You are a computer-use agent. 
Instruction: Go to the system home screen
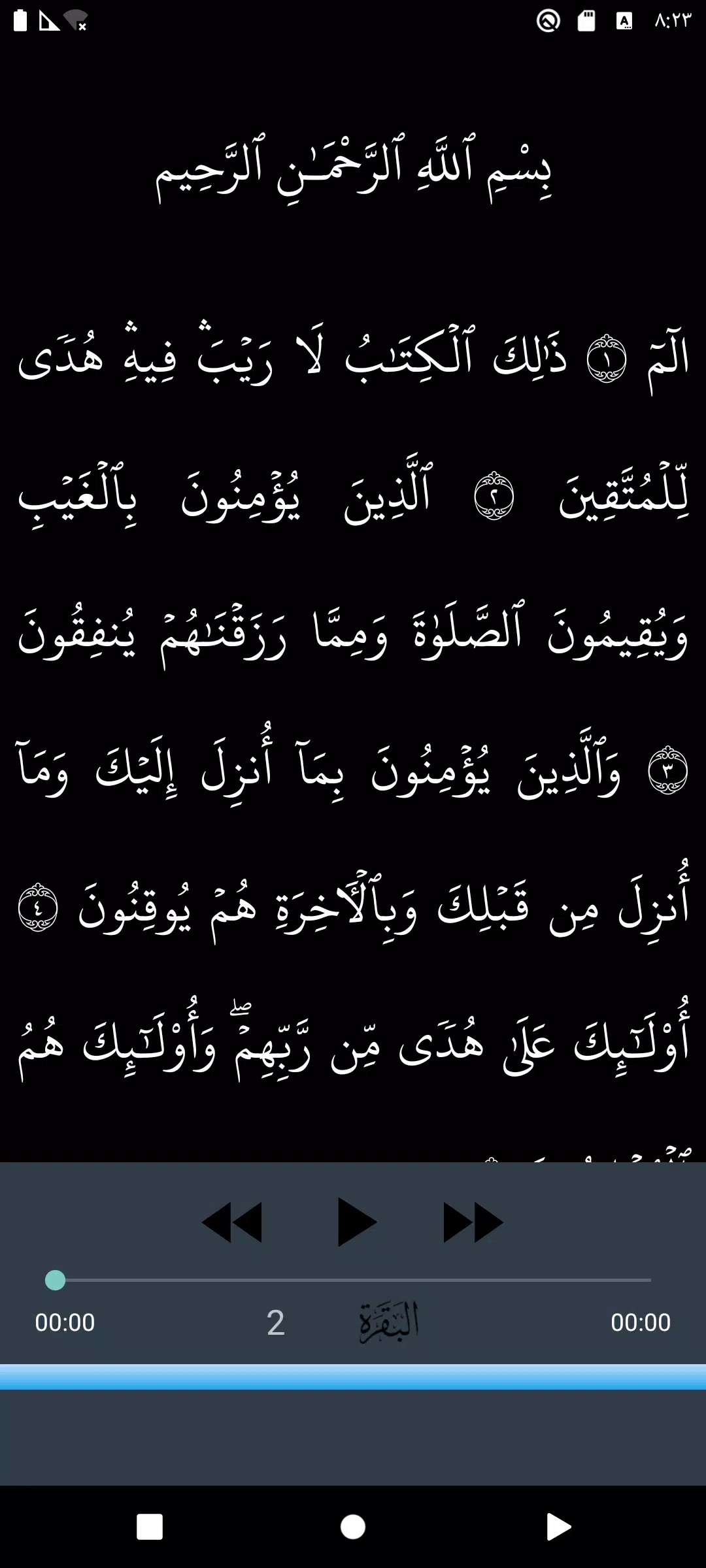point(353,1527)
